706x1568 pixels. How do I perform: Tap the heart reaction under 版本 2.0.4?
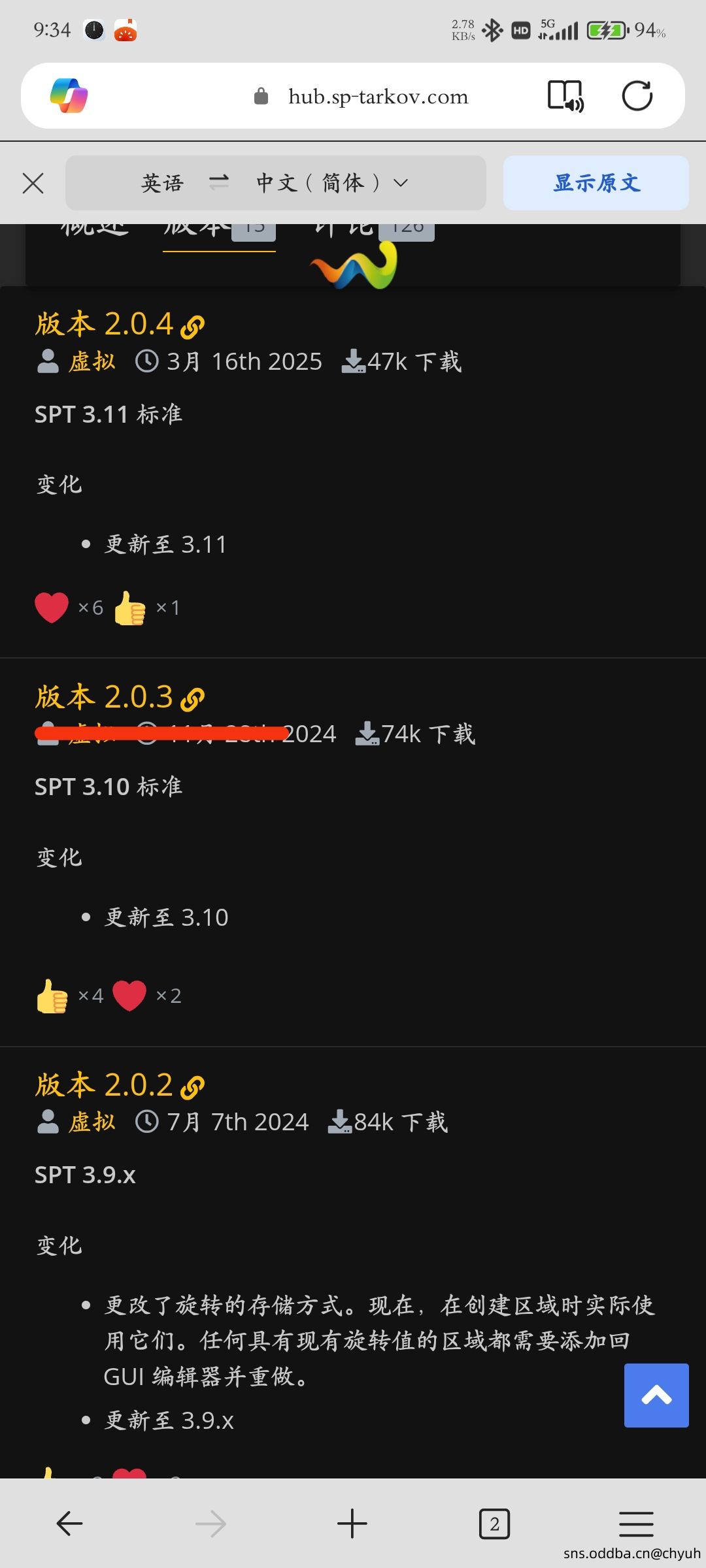tap(52, 608)
